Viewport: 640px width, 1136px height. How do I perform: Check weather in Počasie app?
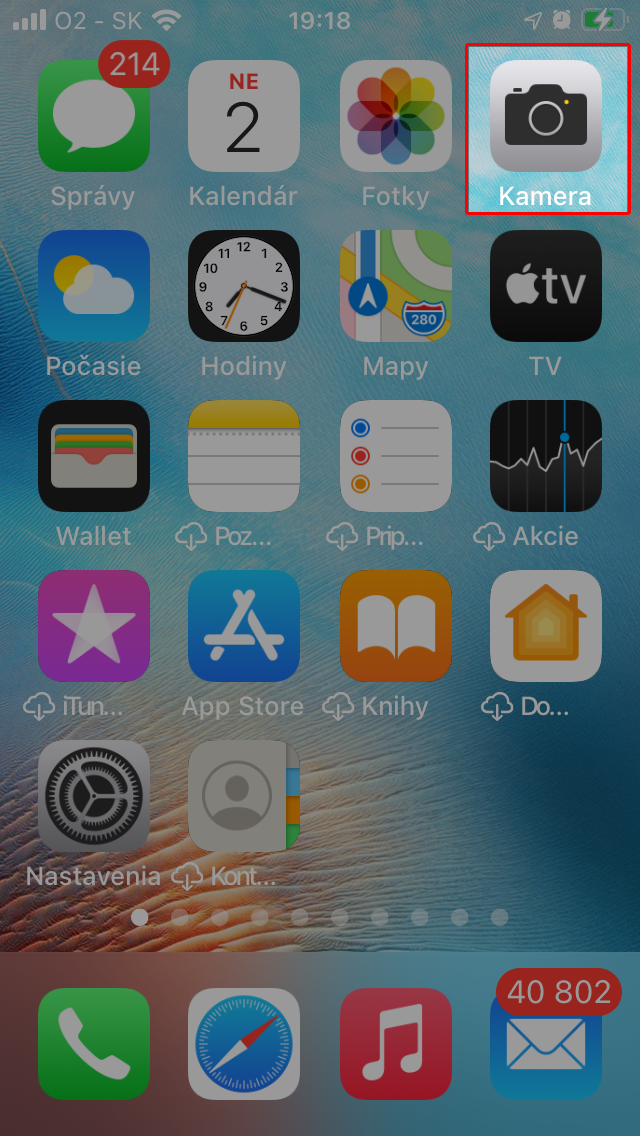(94, 286)
